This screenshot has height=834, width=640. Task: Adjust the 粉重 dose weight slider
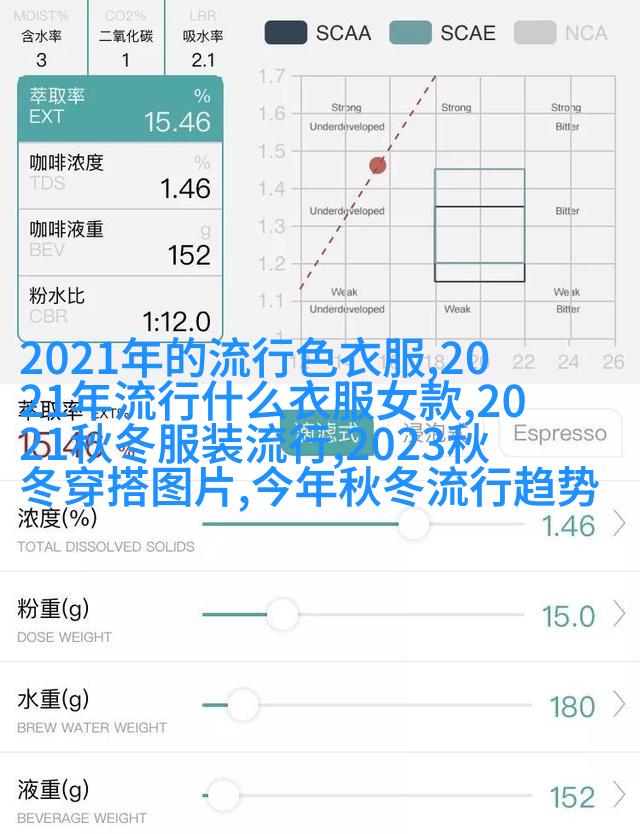pos(282,615)
